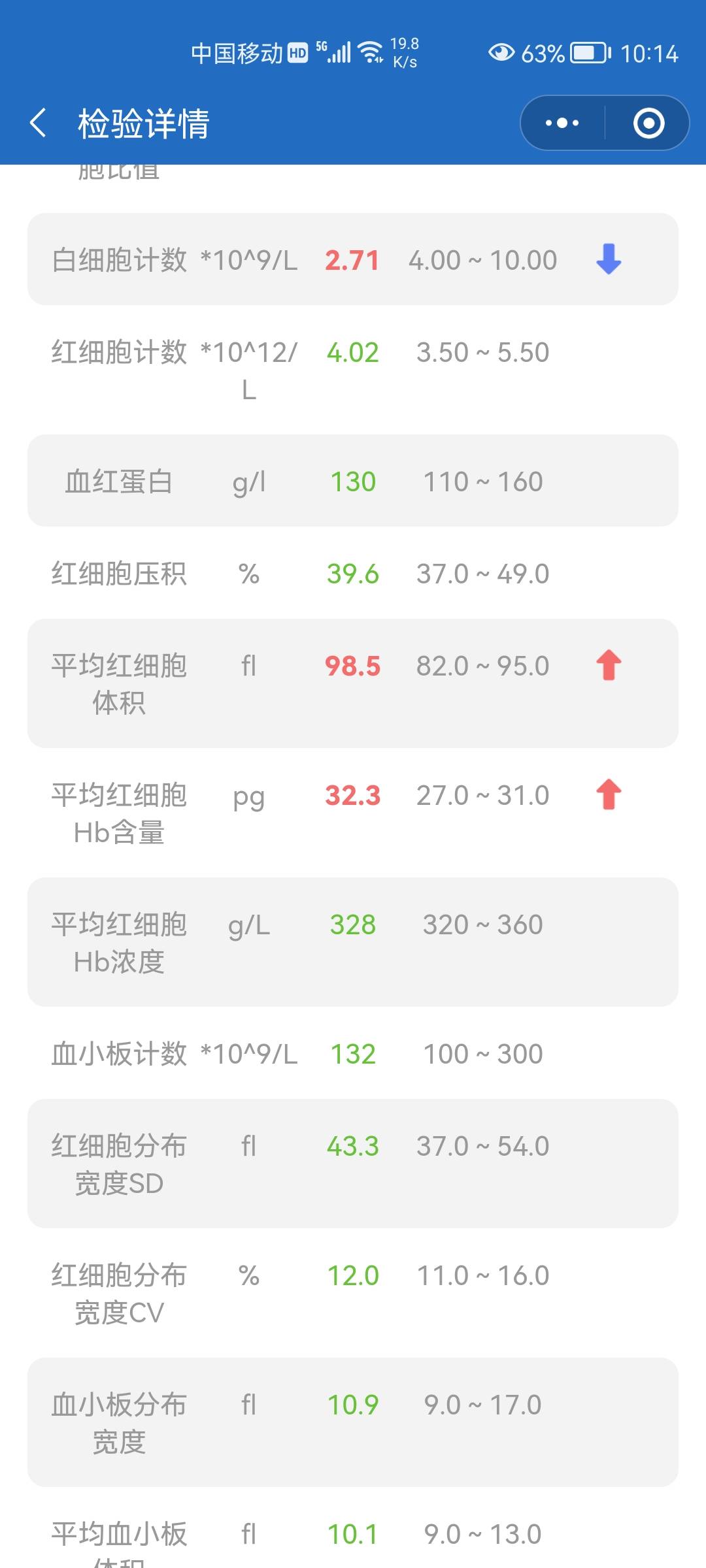Open the more options (three-dot) menu
Image resolution: width=706 pixels, height=1568 pixels.
[x=561, y=123]
